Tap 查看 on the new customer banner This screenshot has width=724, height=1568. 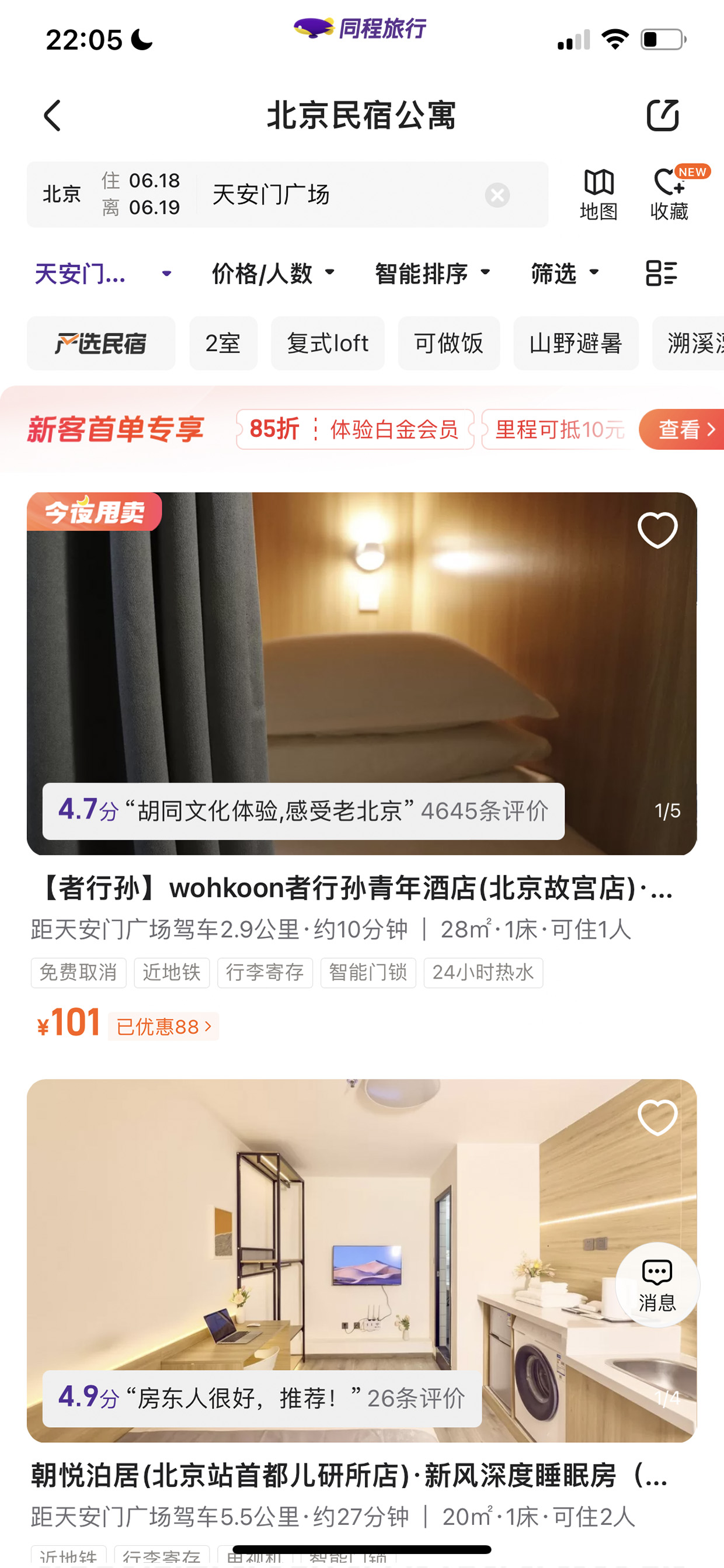pyautogui.click(x=683, y=430)
